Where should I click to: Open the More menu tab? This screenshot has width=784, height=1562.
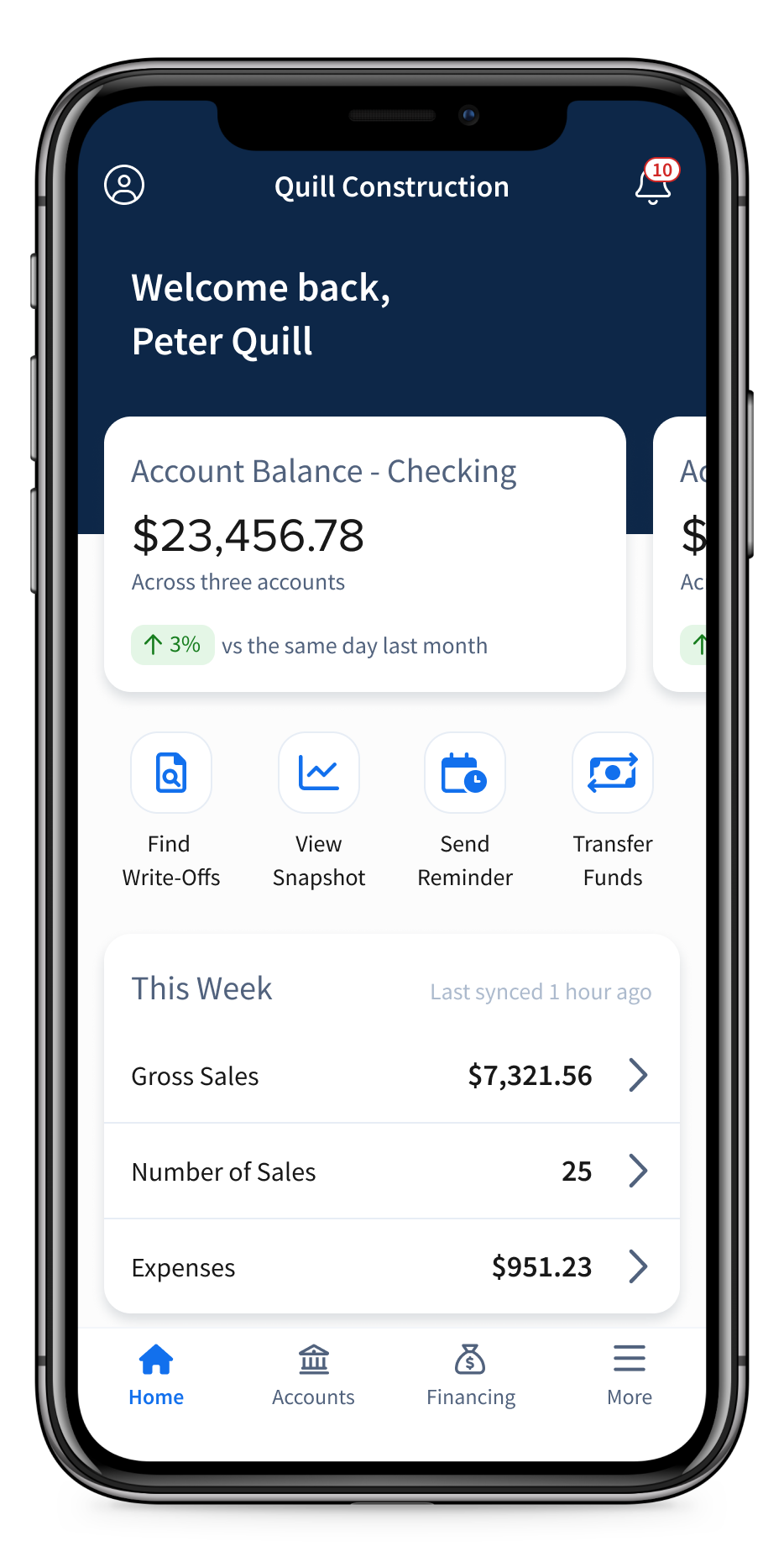(630, 1376)
